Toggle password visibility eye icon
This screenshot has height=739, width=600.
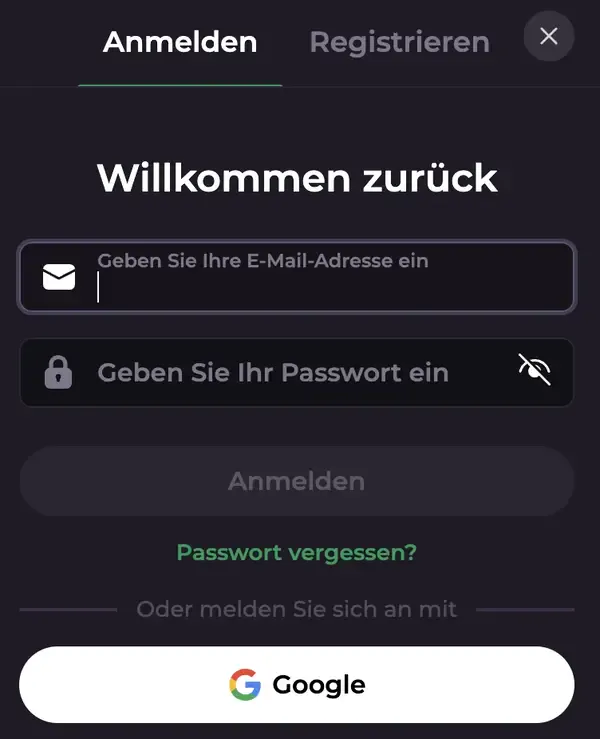(x=534, y=370)
